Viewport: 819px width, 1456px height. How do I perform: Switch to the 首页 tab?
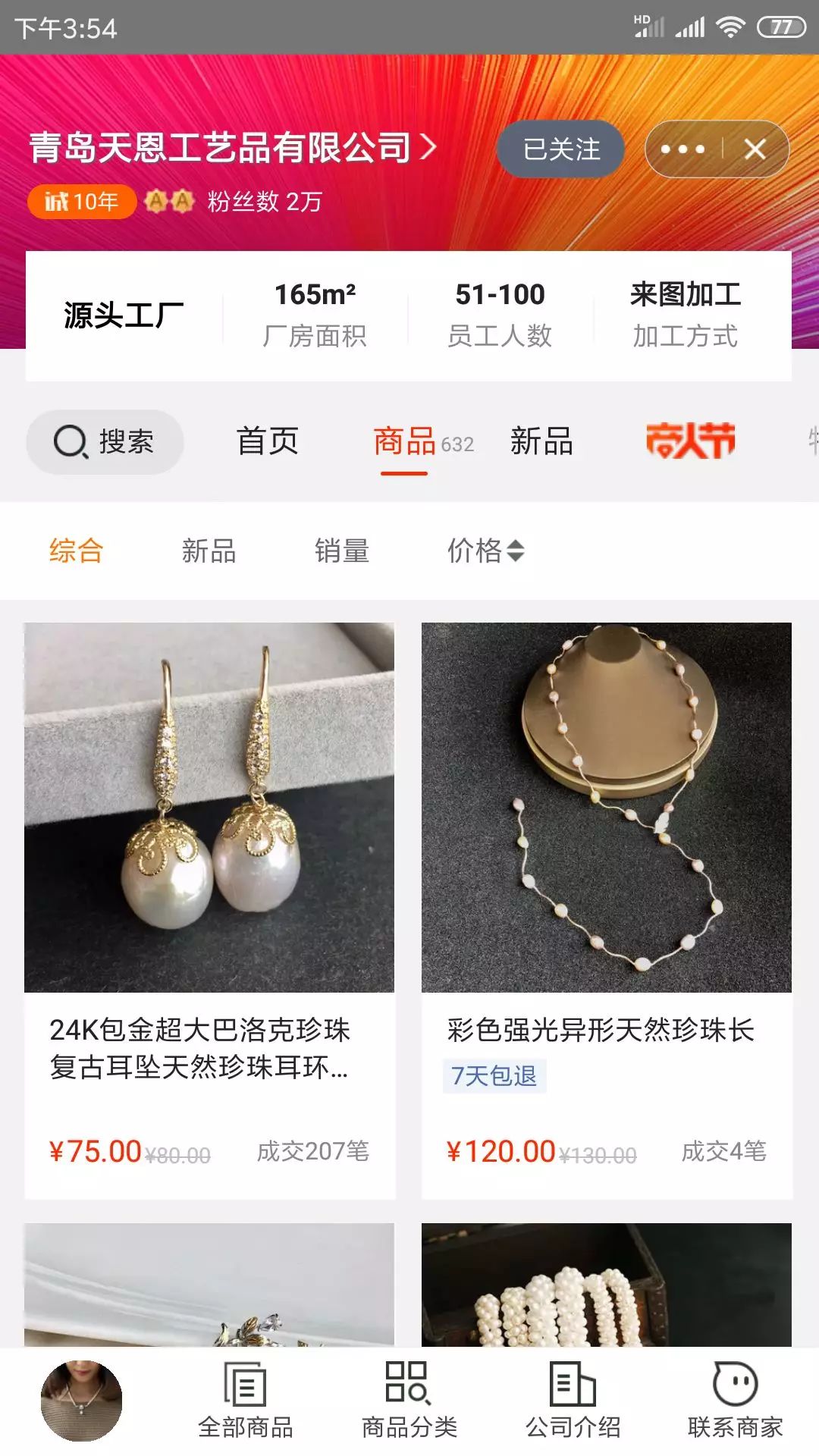tap(268, 441)
